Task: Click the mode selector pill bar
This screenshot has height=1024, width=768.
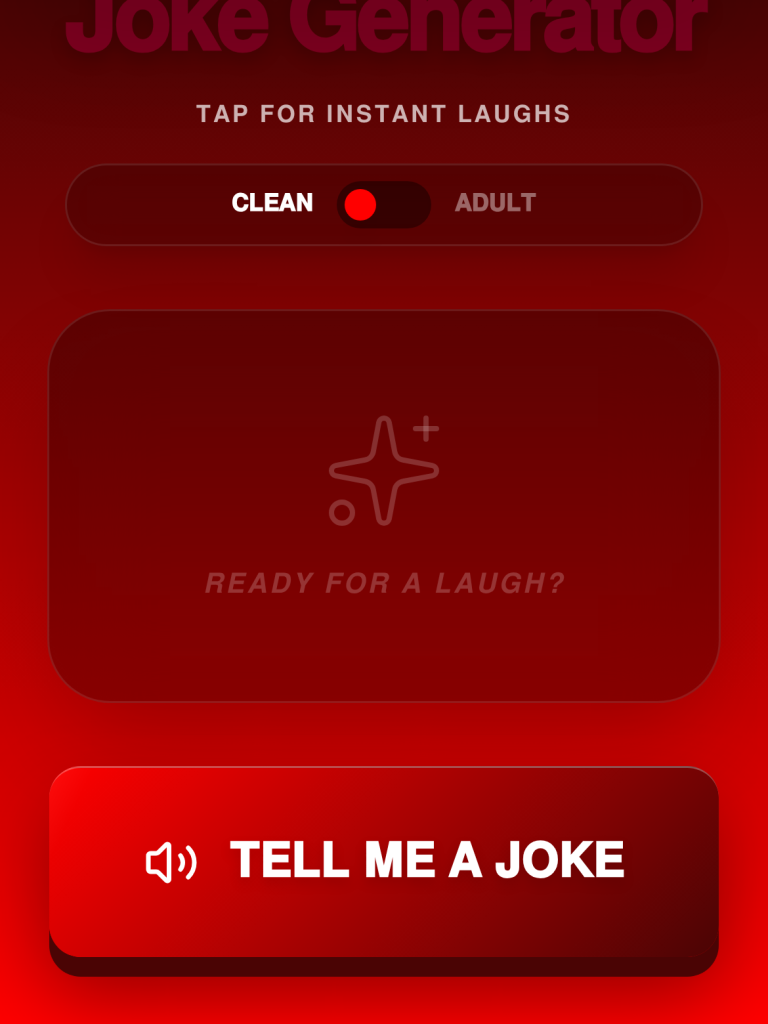Action: (383, 204)
